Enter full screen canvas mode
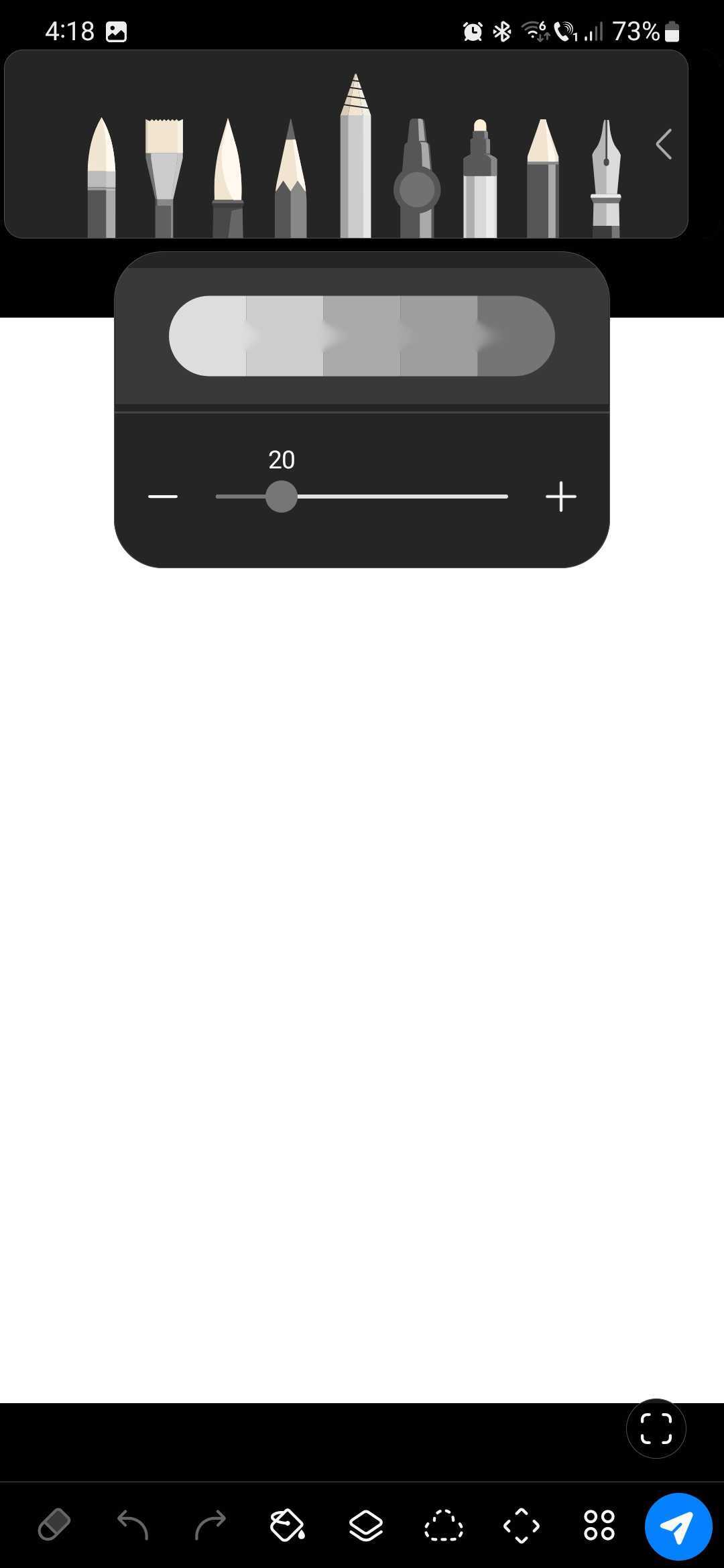 pyautogui.click(x=656, y=1428)
